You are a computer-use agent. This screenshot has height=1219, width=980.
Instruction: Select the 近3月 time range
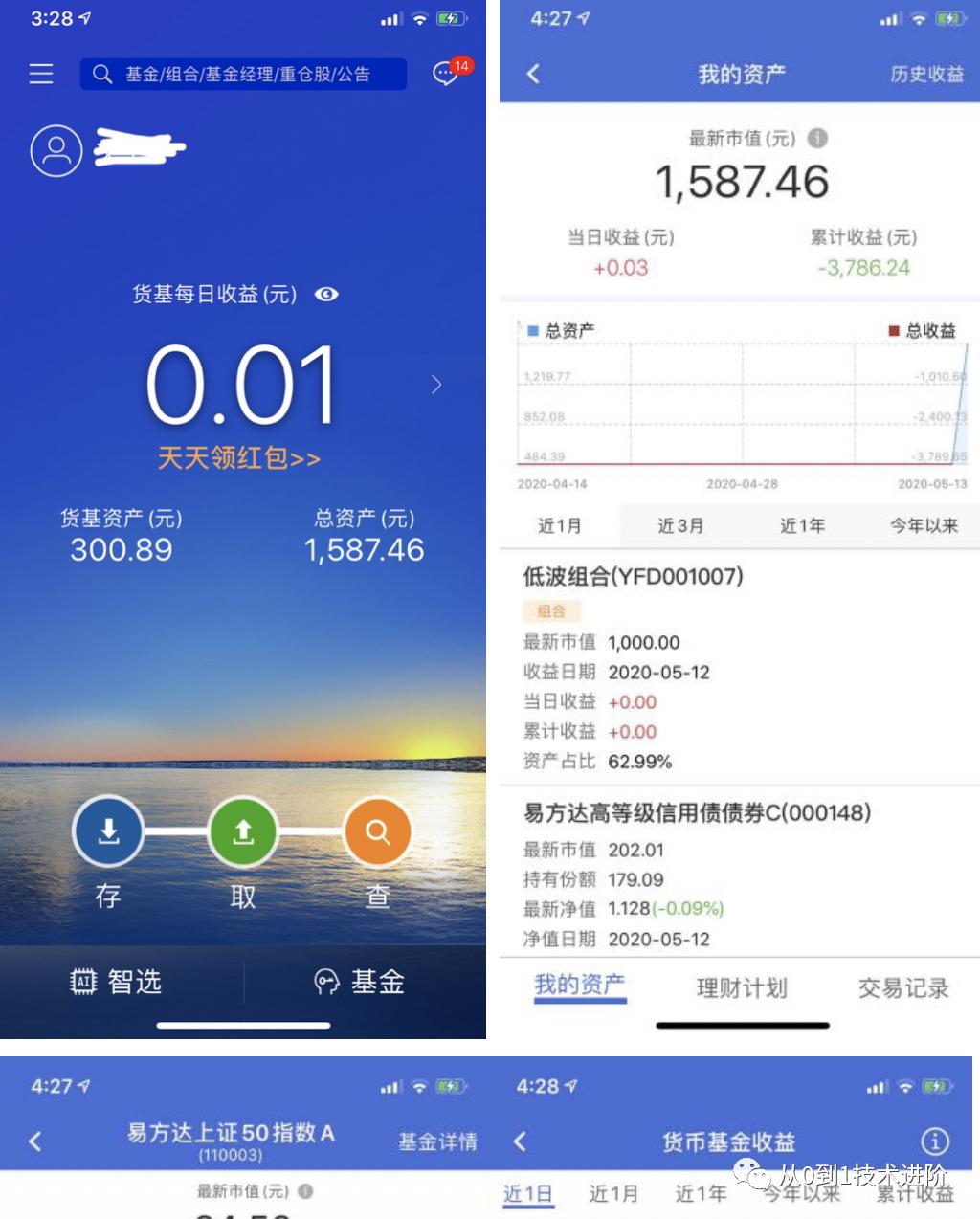680,524
